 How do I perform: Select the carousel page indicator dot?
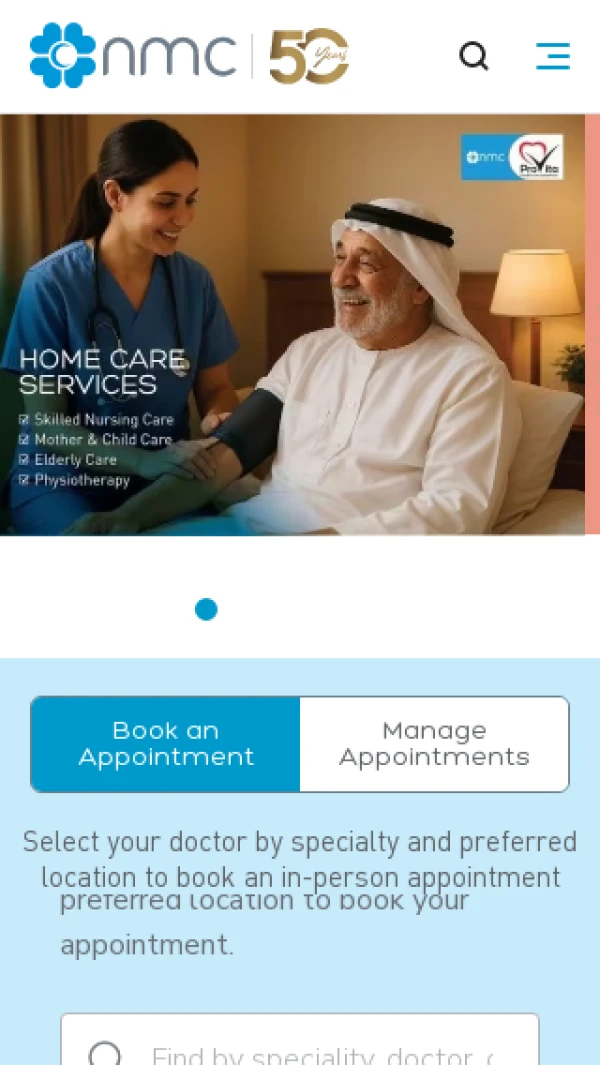coord(206,609)
